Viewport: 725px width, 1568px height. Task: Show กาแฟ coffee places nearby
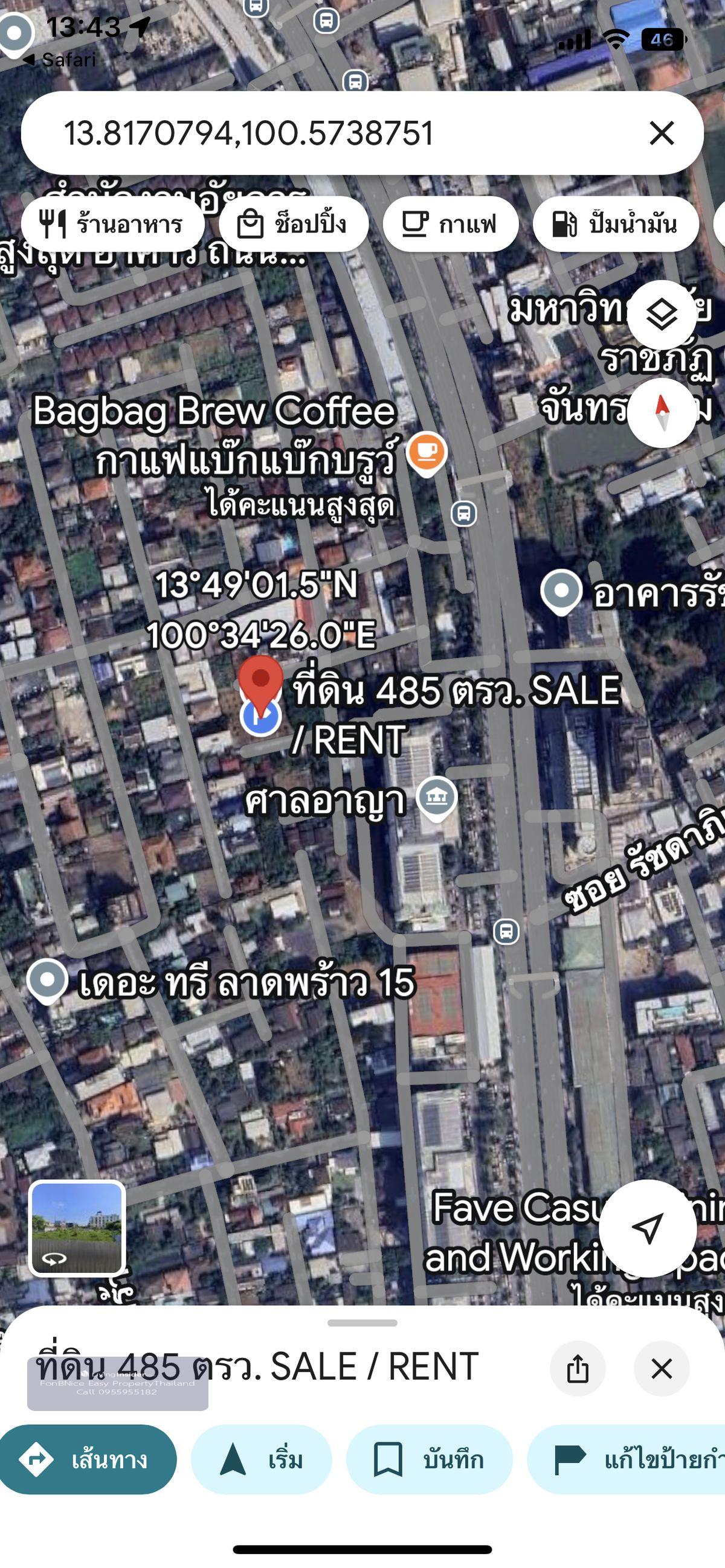click(450, 224)
